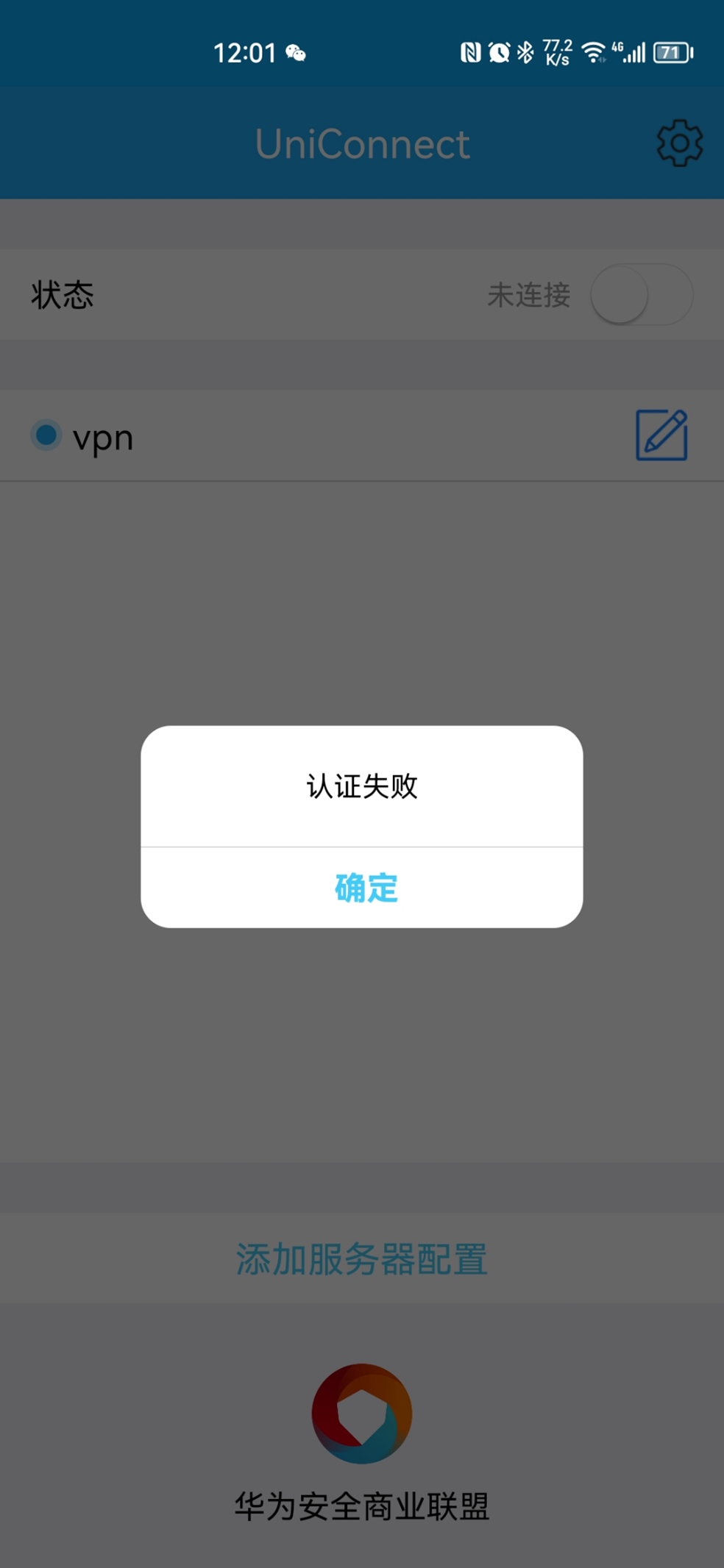Toggle the 状态 connection switch
This screenshot has height=1568, width=724.
click(641, 295)
